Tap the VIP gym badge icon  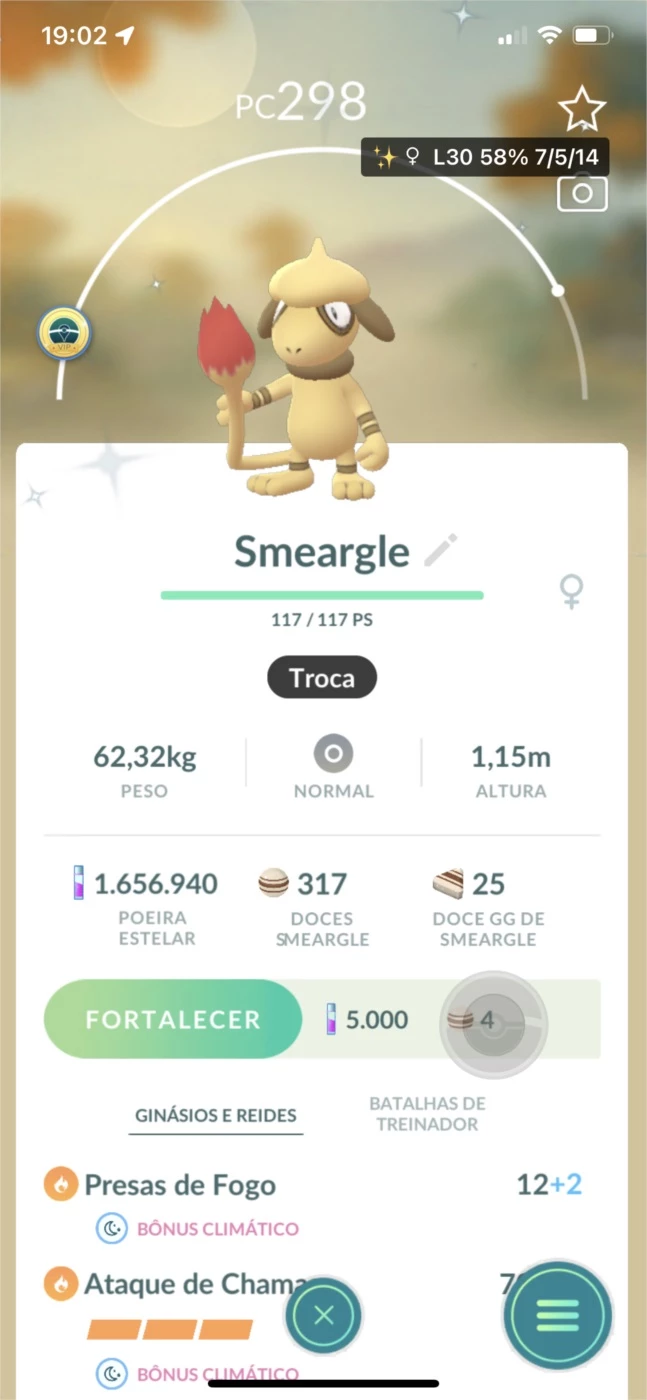coord(64,335)
